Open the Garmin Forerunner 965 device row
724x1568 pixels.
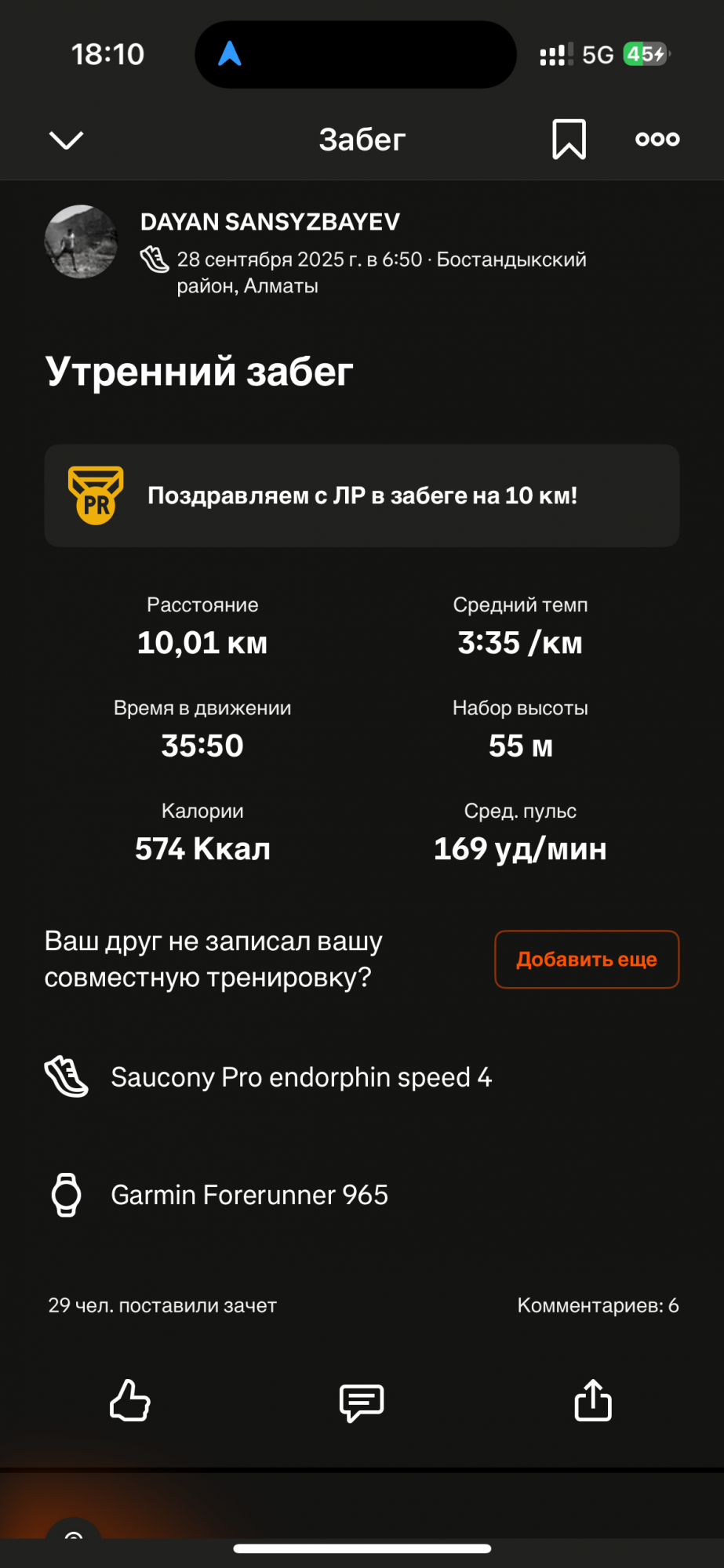249,1195
